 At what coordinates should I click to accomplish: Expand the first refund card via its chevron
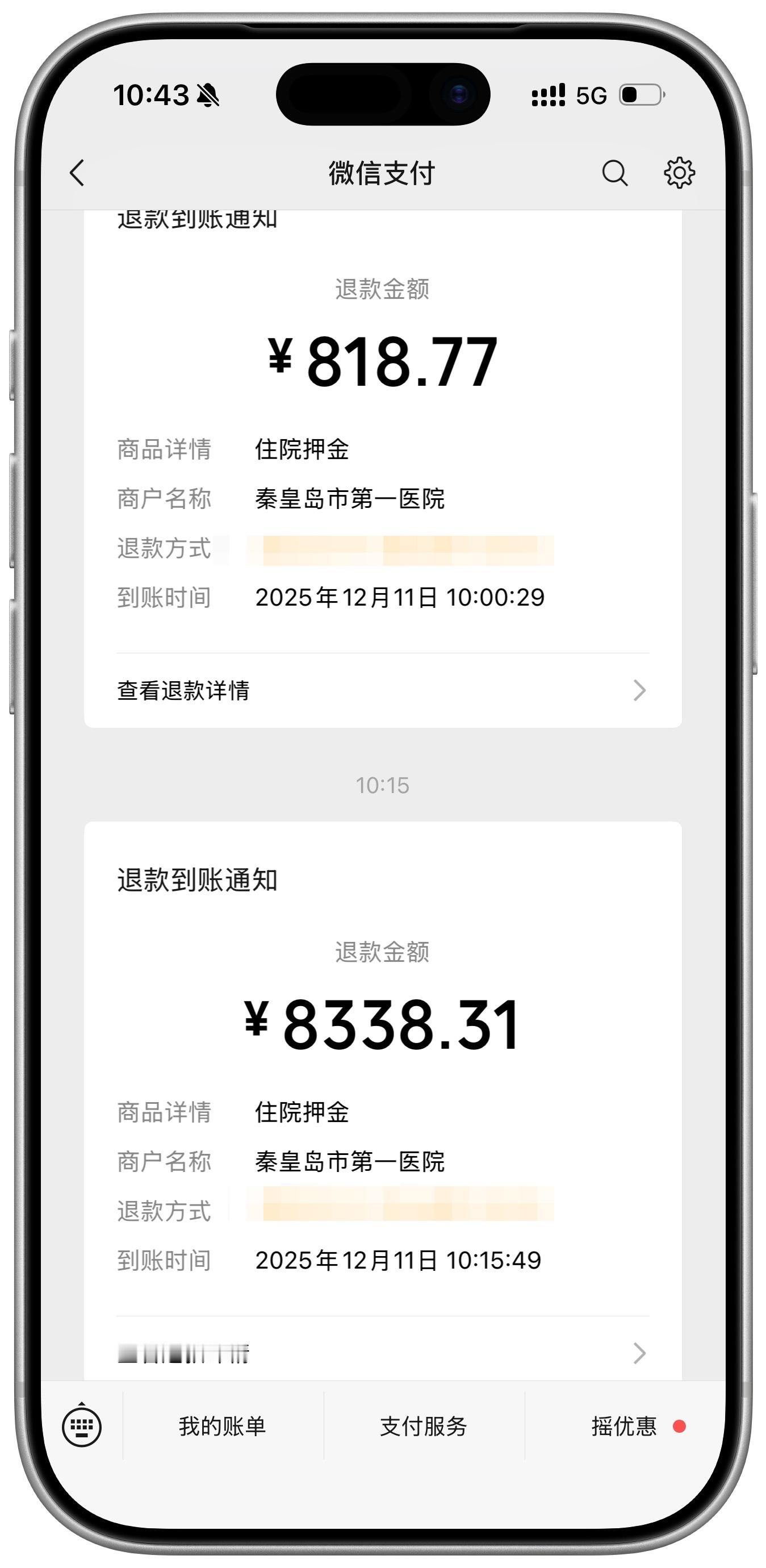[638, 690]
